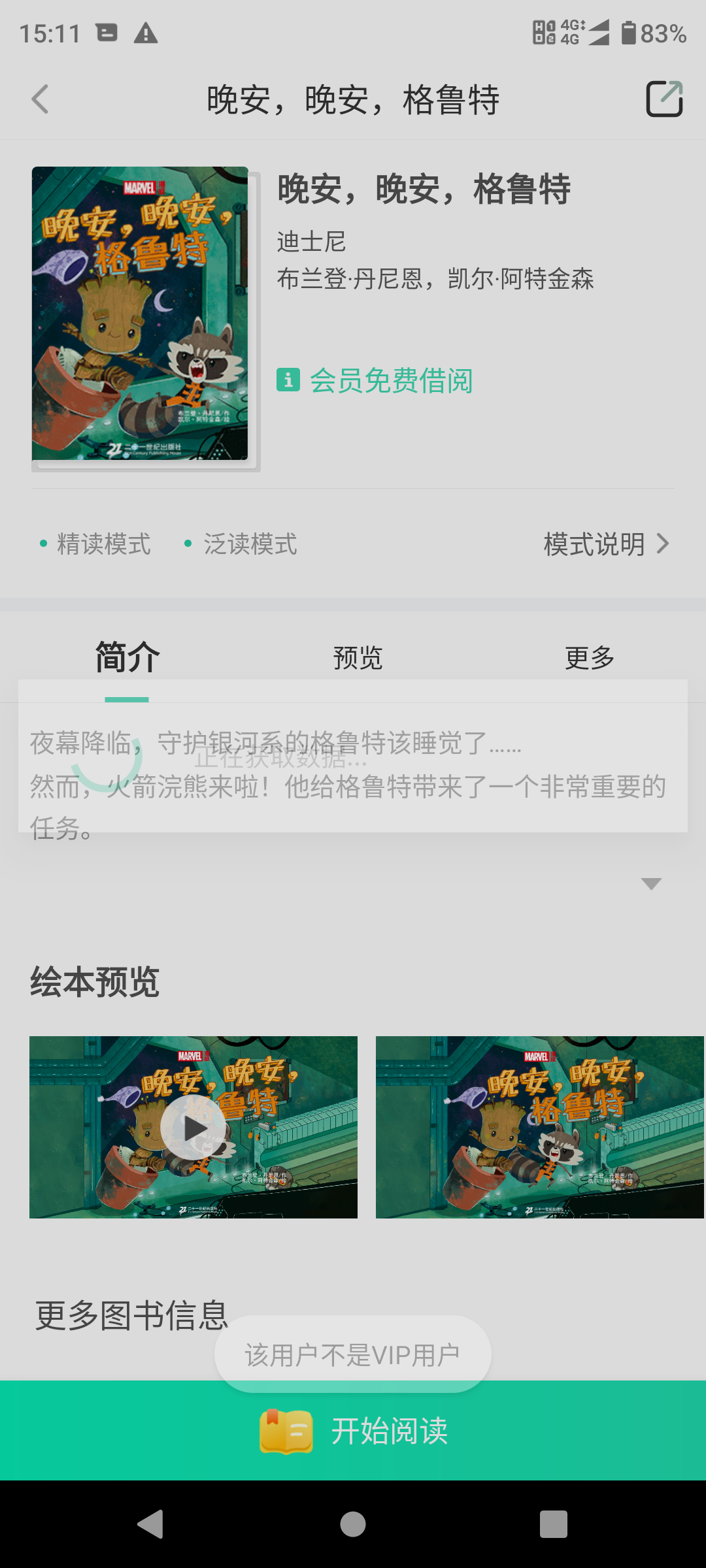Open 模式说明 mode explanation

[x=606, y=544]
